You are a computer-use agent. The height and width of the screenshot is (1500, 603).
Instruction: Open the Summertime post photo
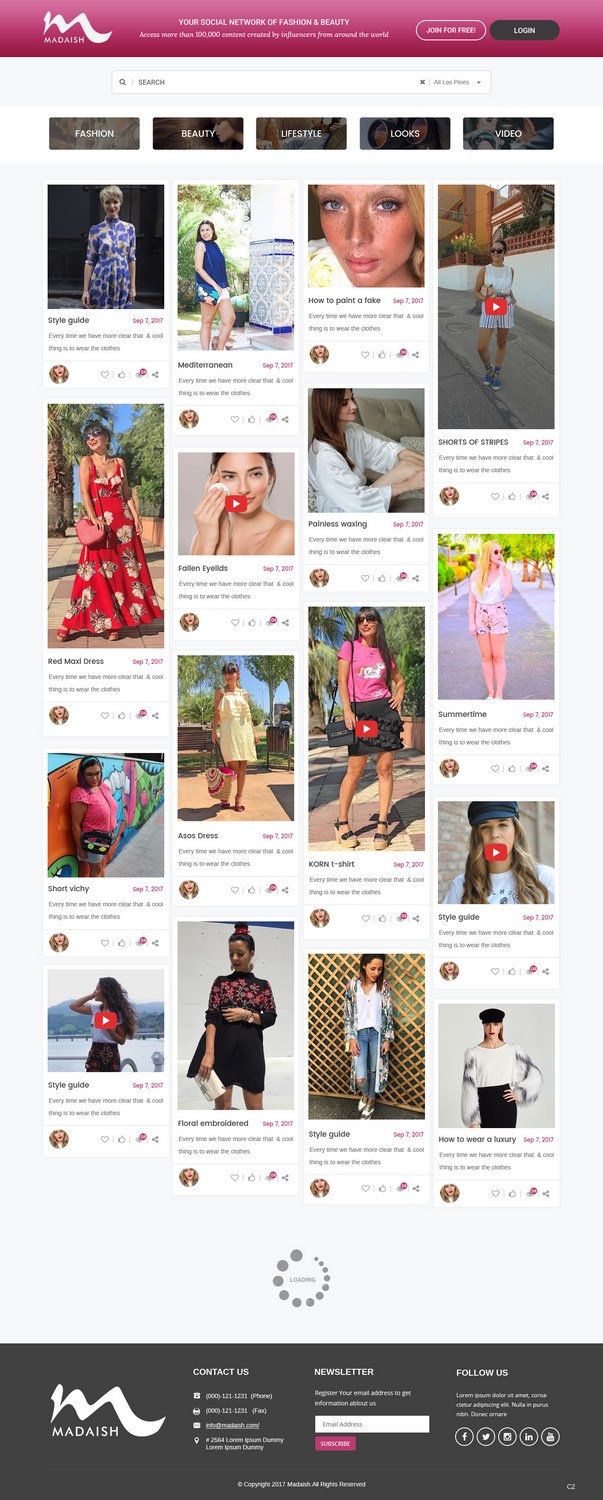[x=495, y=616]
